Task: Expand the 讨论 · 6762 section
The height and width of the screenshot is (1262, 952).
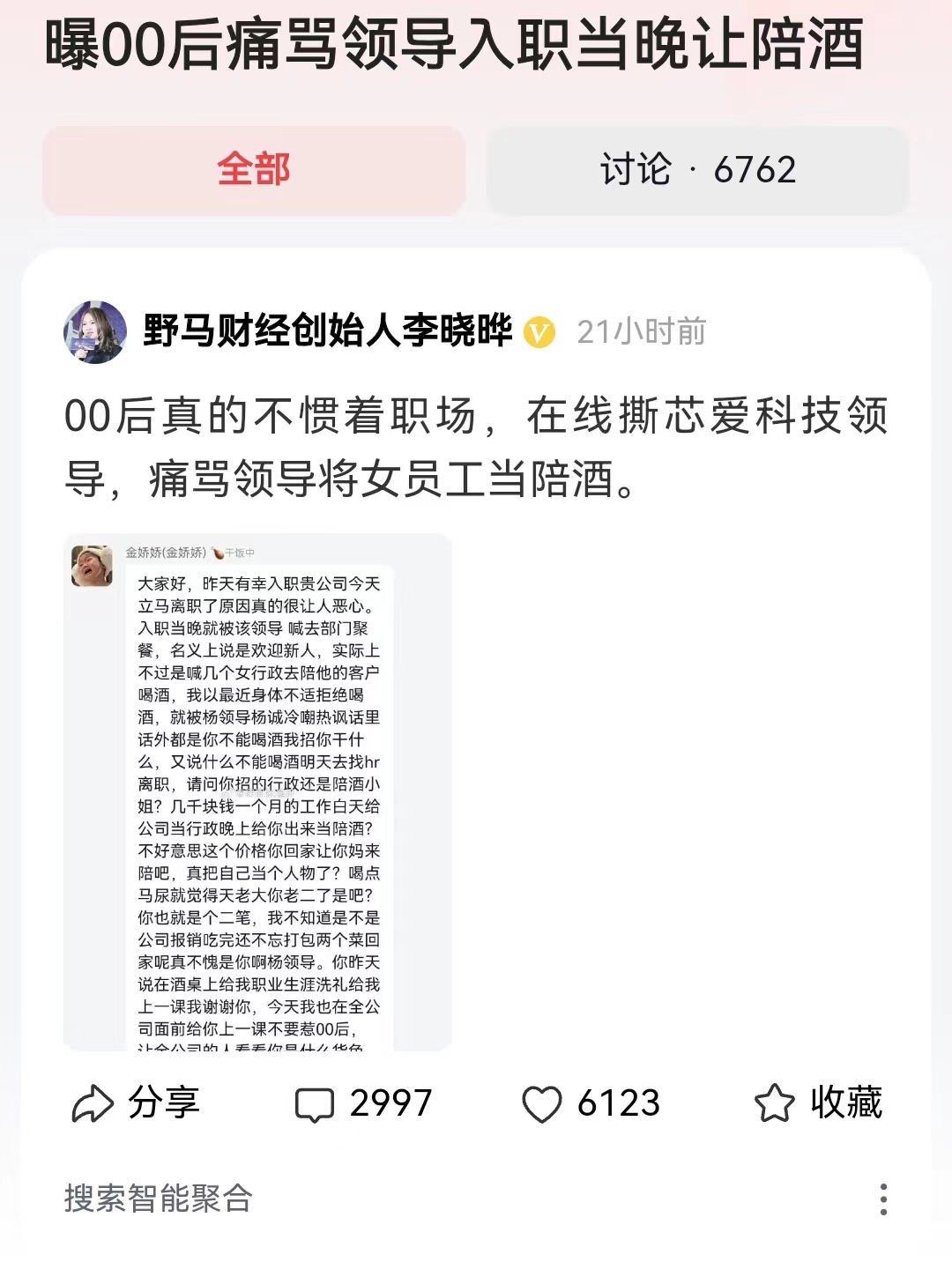Action: [699, 173]
